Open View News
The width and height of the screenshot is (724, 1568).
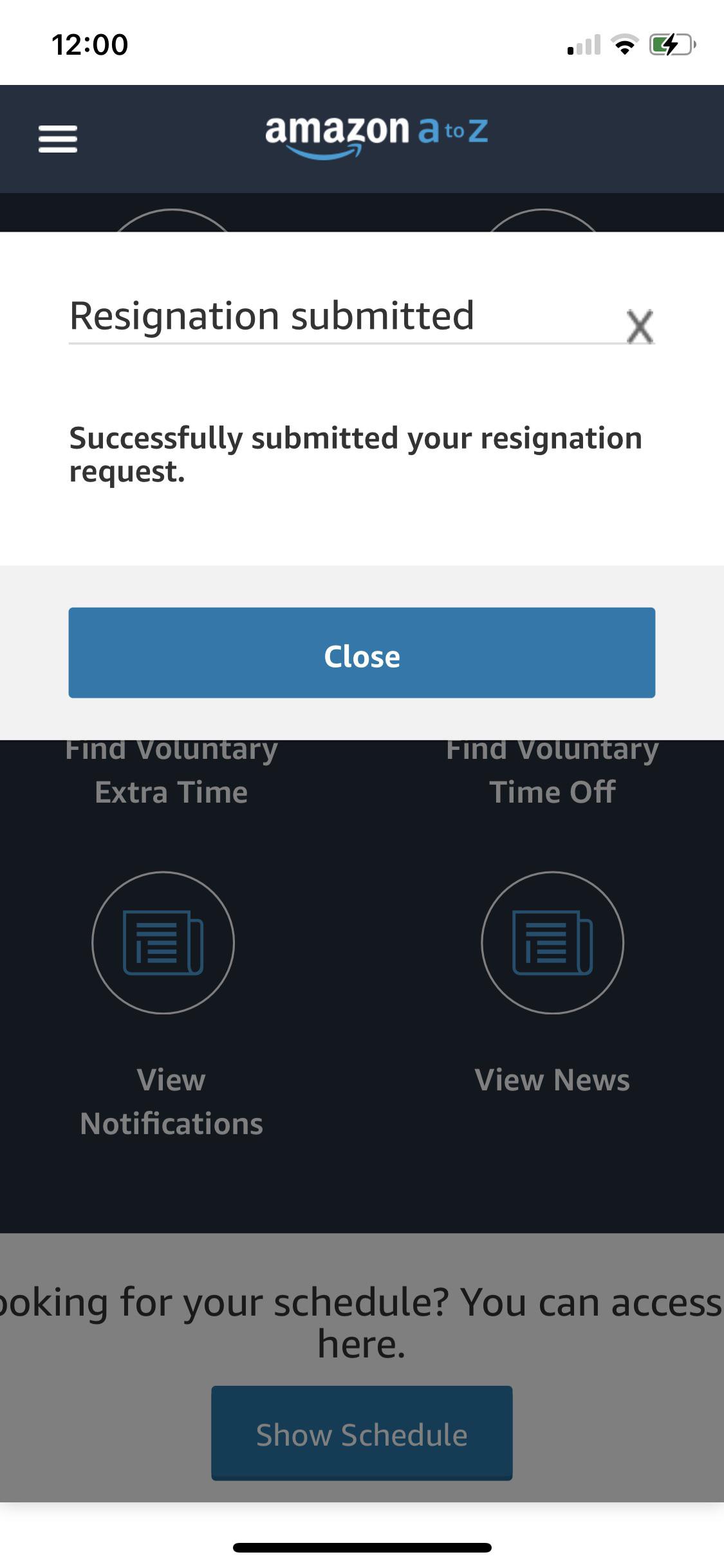(552, 942)
